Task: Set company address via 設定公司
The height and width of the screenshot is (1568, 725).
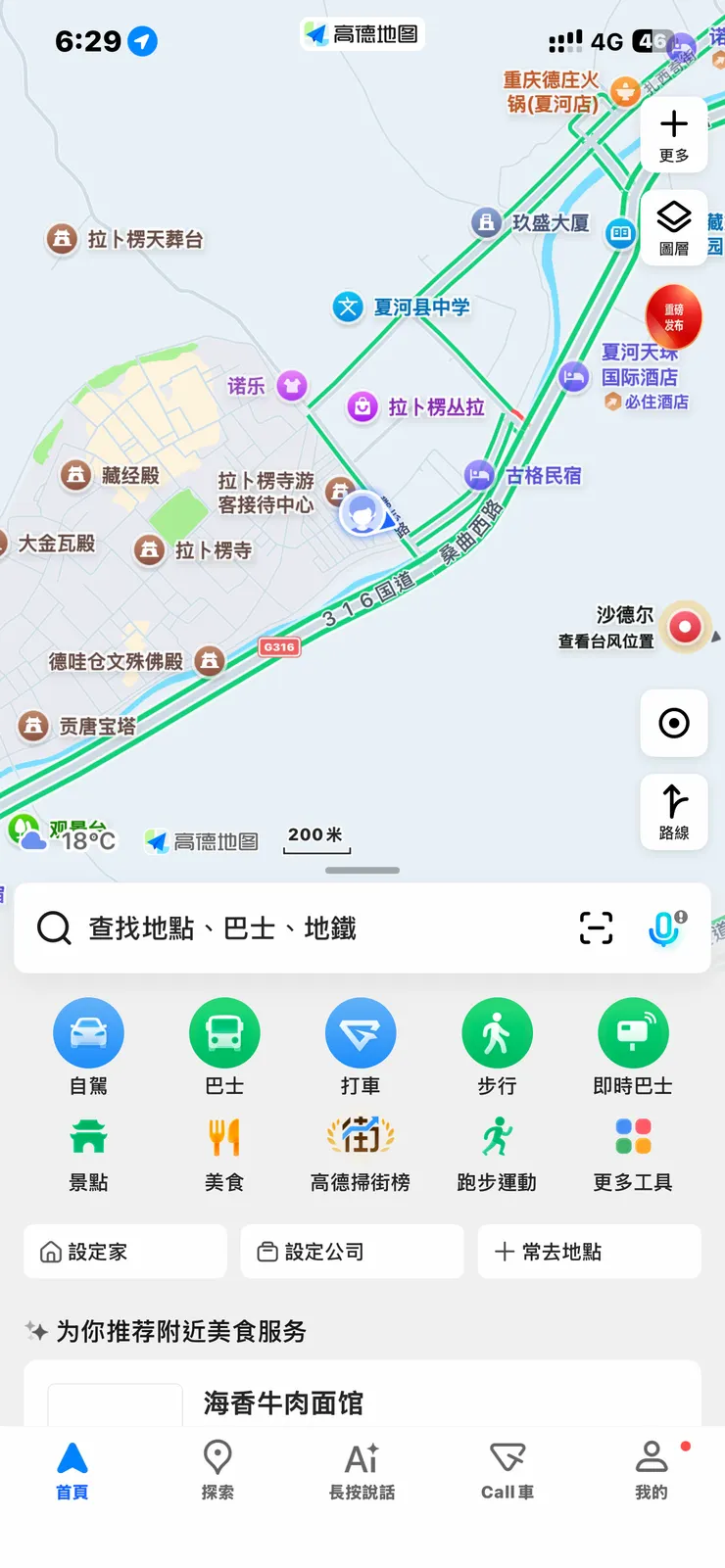Action: [x=353, y=1252]
